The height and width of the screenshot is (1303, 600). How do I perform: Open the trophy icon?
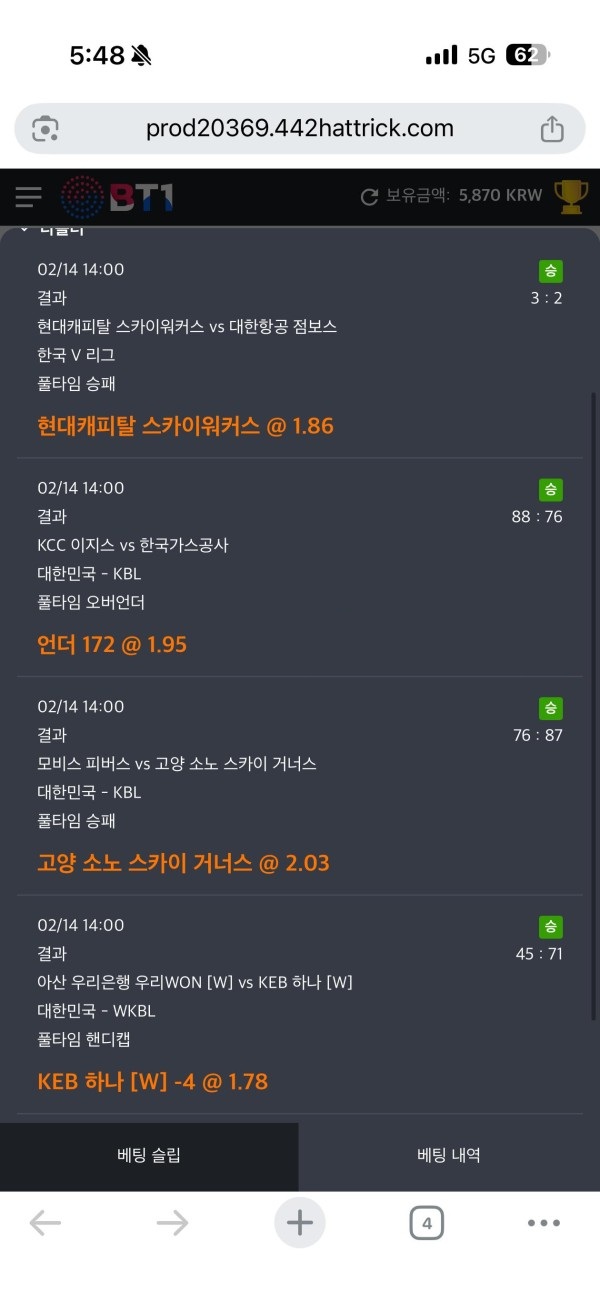point(571,196)
